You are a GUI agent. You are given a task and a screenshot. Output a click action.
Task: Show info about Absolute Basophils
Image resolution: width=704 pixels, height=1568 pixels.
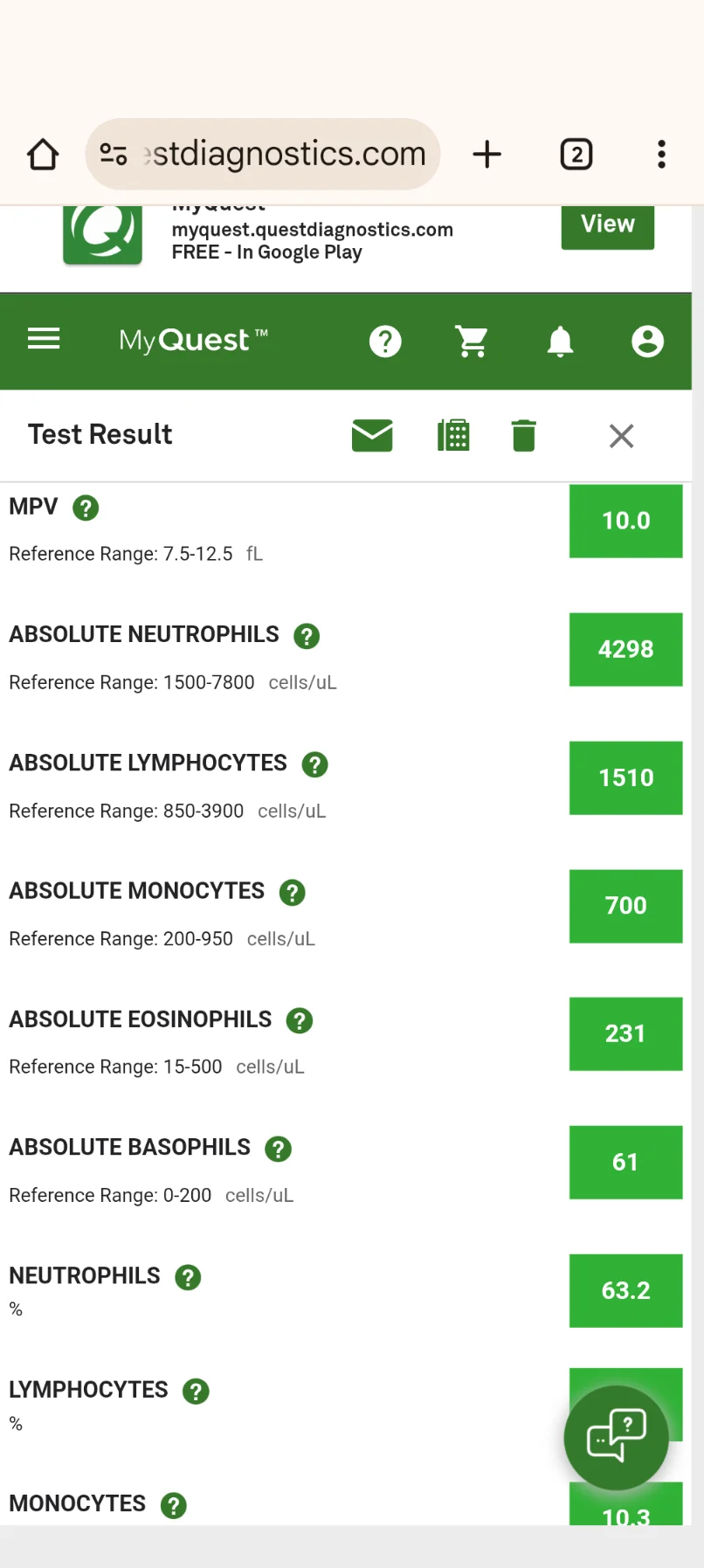coord(279,1149)
